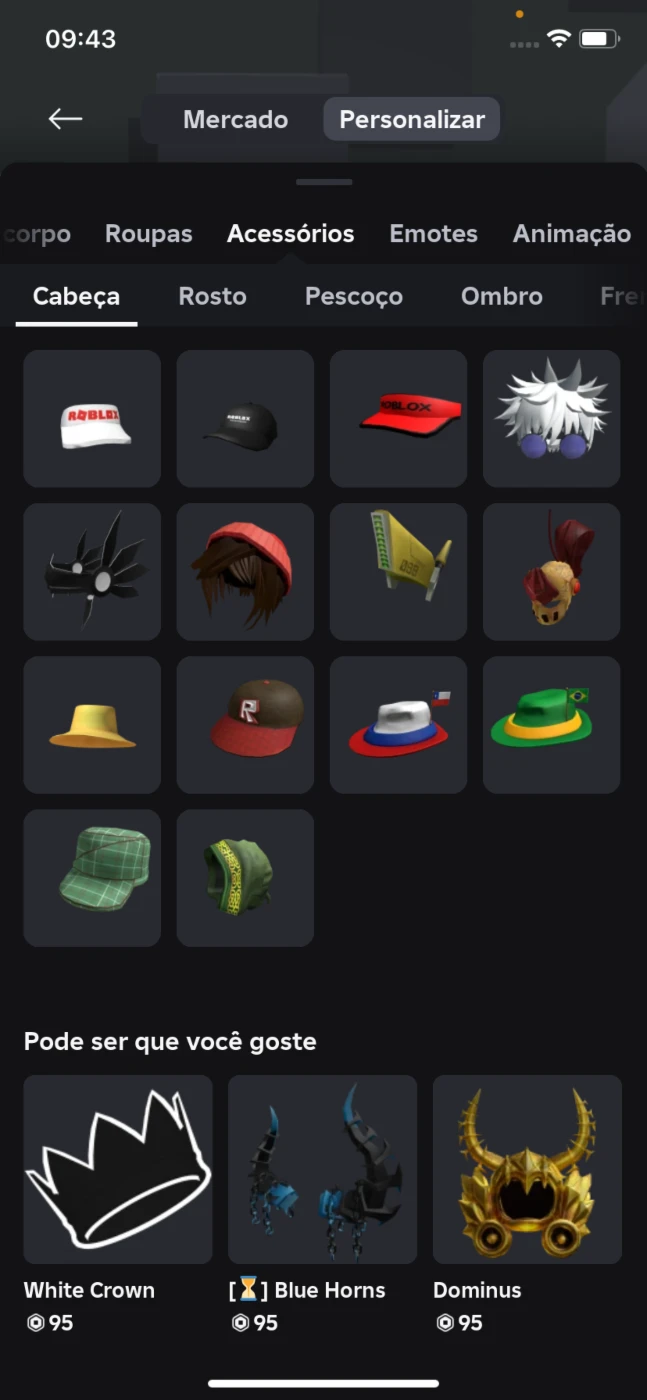Equip the white Roblox visor
This screenshot has height=1400, width=647.
92,419
